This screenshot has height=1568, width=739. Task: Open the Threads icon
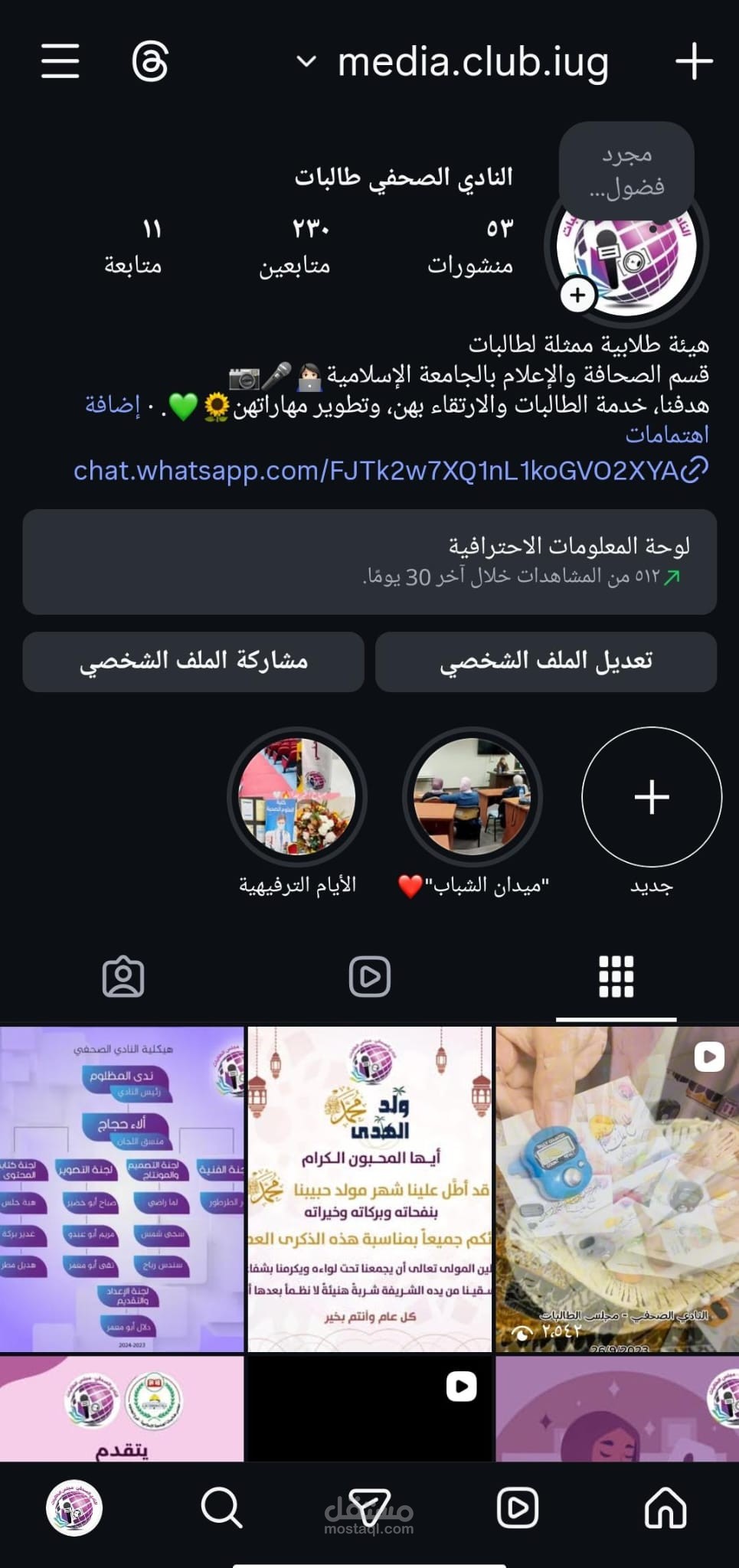click(x=150, y=61)
